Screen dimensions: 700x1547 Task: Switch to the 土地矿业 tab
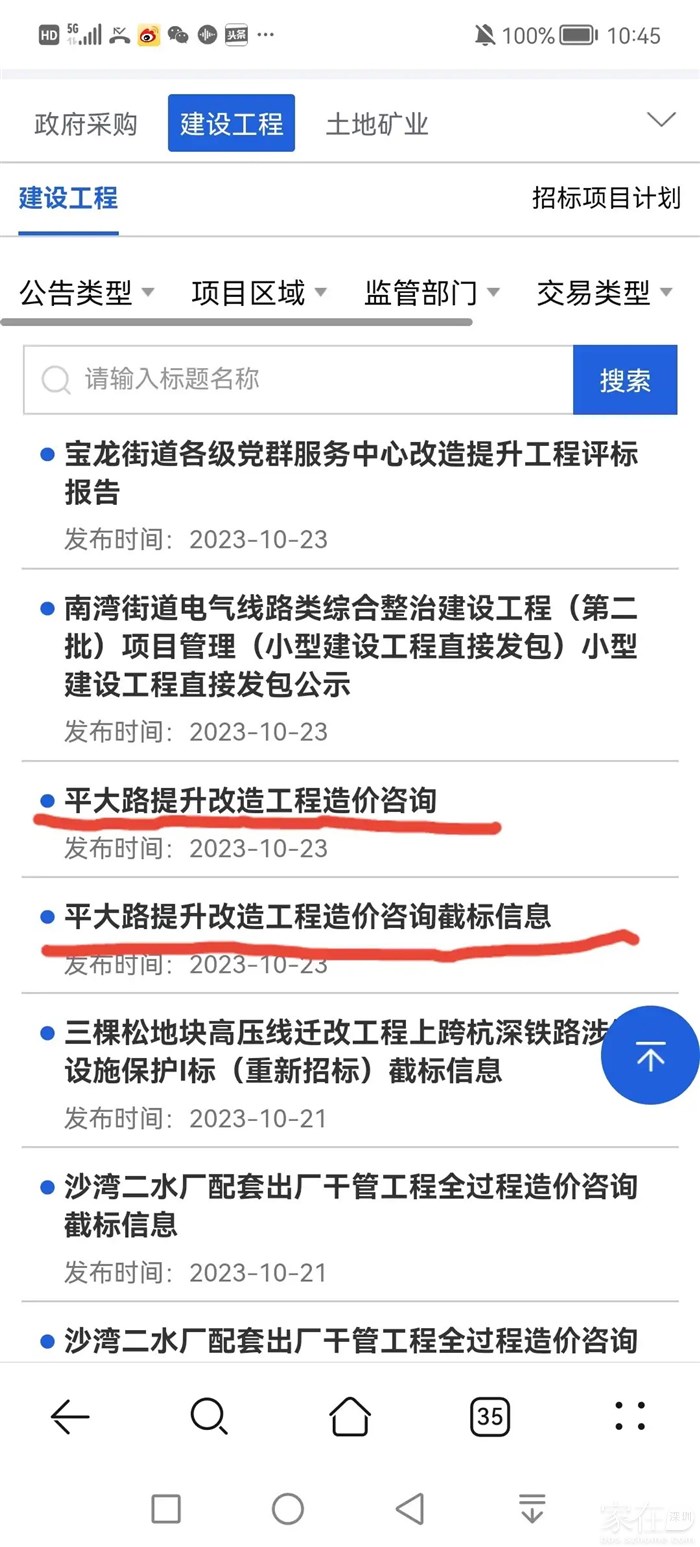[377, 124]
